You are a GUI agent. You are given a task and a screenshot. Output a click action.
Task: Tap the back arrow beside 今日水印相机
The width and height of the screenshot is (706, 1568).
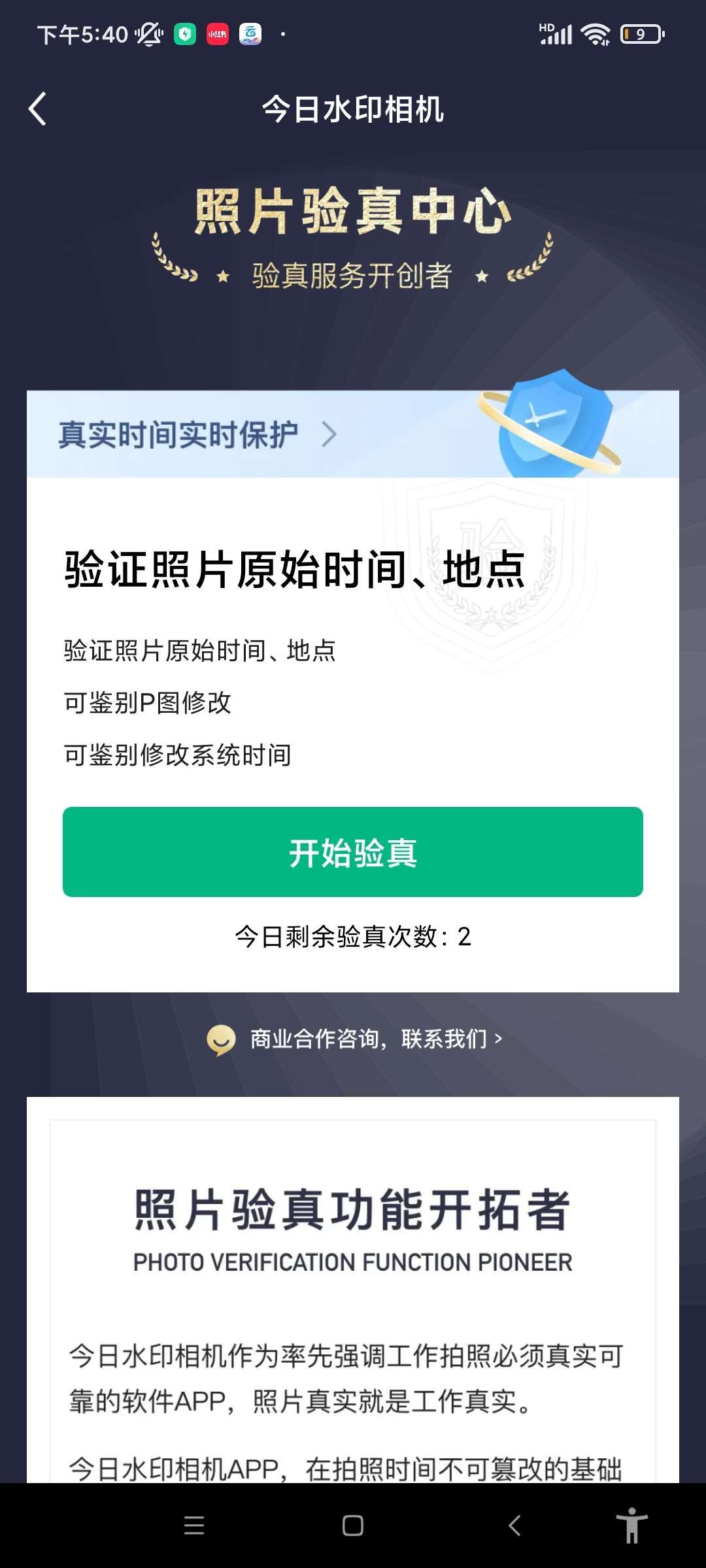coord(37,108)
